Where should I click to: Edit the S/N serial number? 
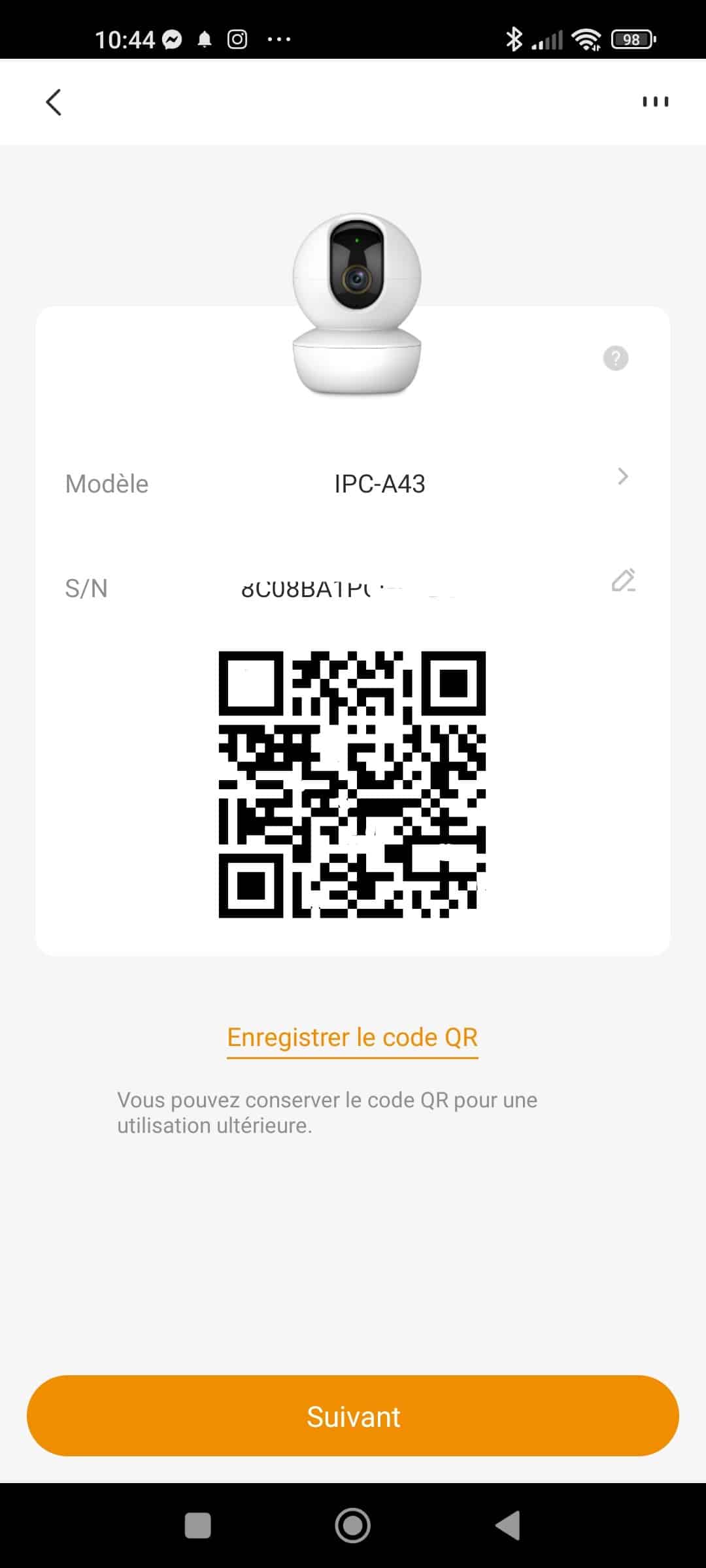pos(623,580)
